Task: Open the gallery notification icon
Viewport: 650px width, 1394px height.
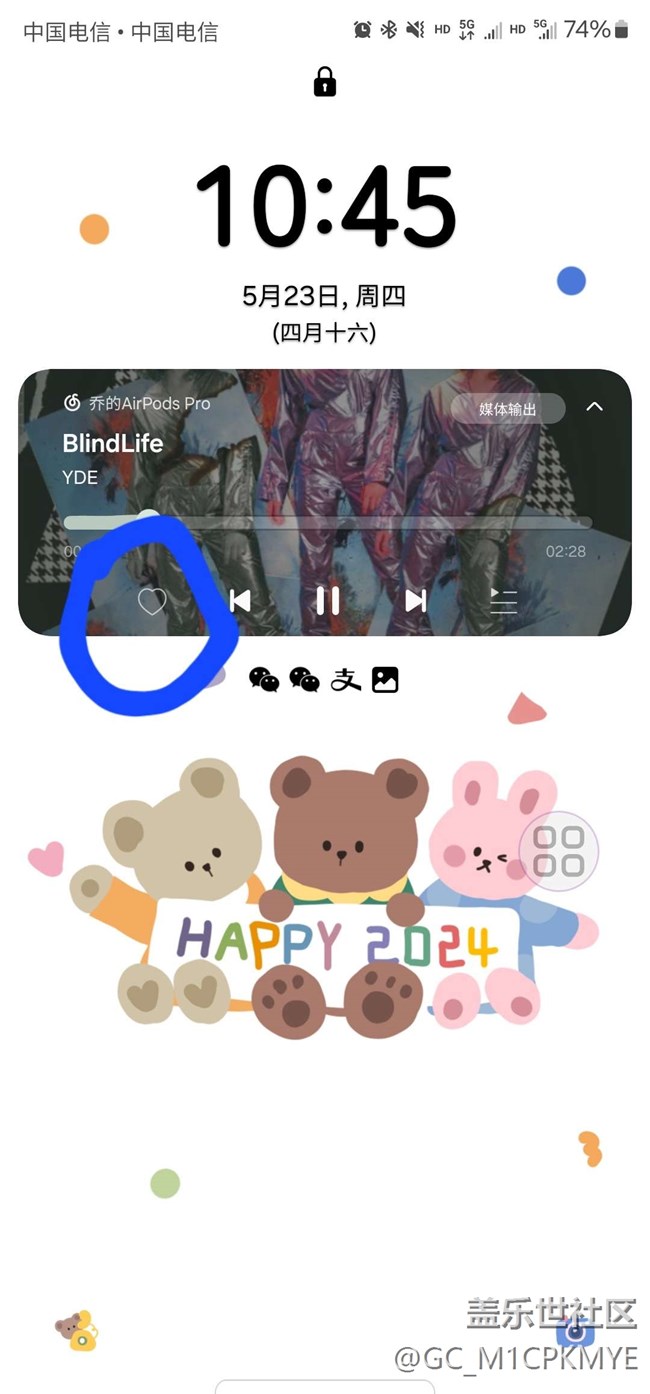Action: 385,680
